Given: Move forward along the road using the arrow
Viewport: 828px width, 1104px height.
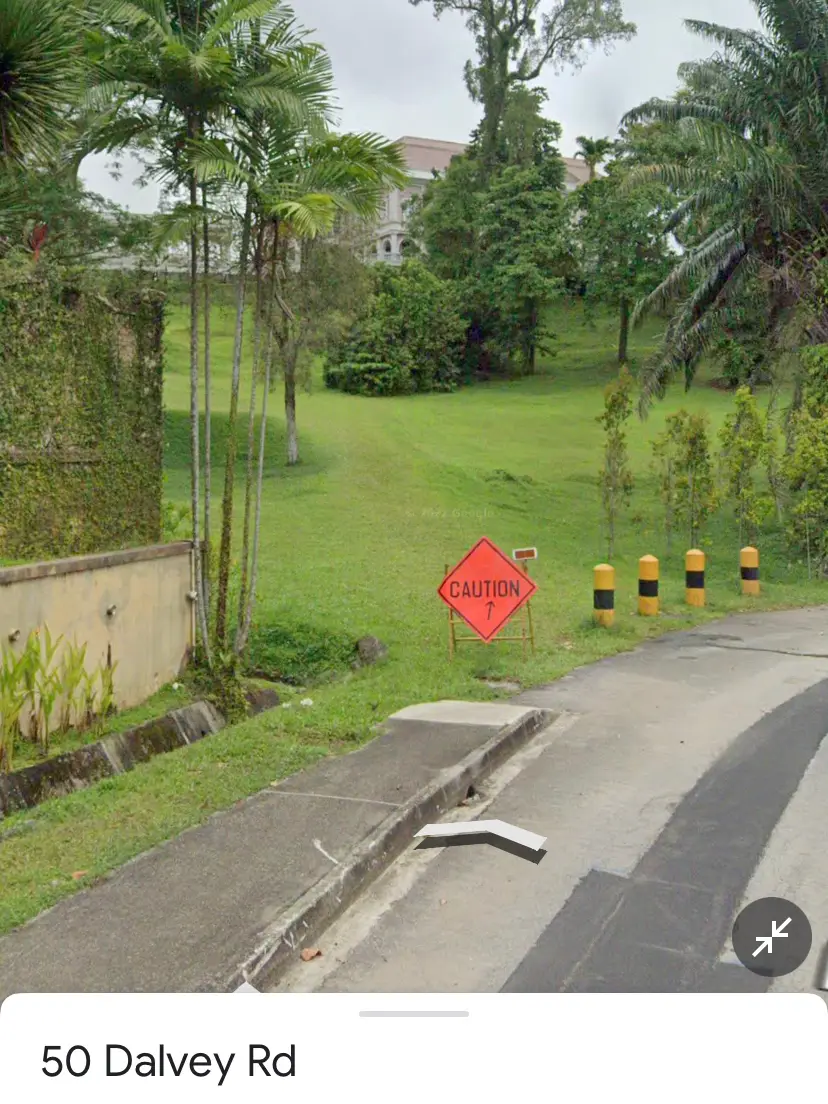Looking at the screenshot, I should (482, 835).
